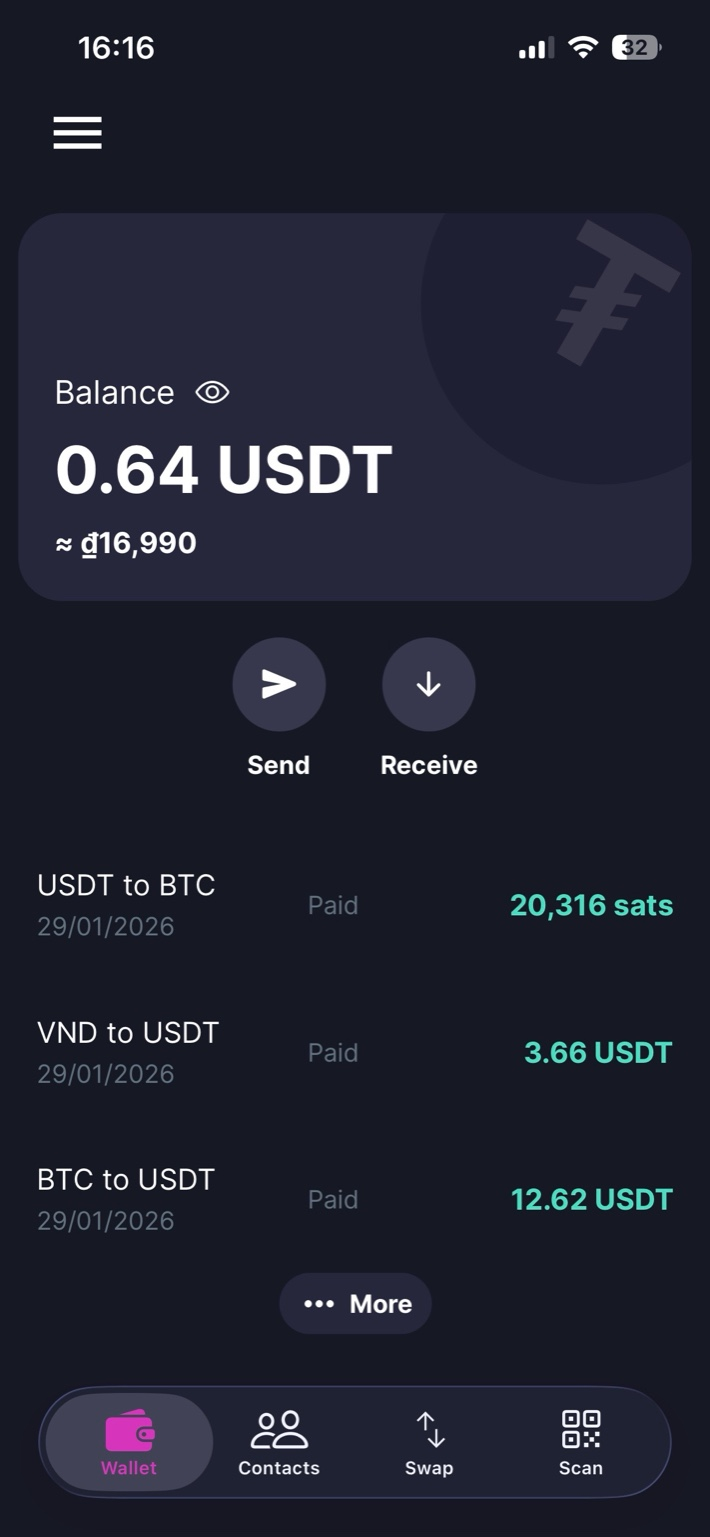
Task: Show more transactions
Action: [356, 1304]
